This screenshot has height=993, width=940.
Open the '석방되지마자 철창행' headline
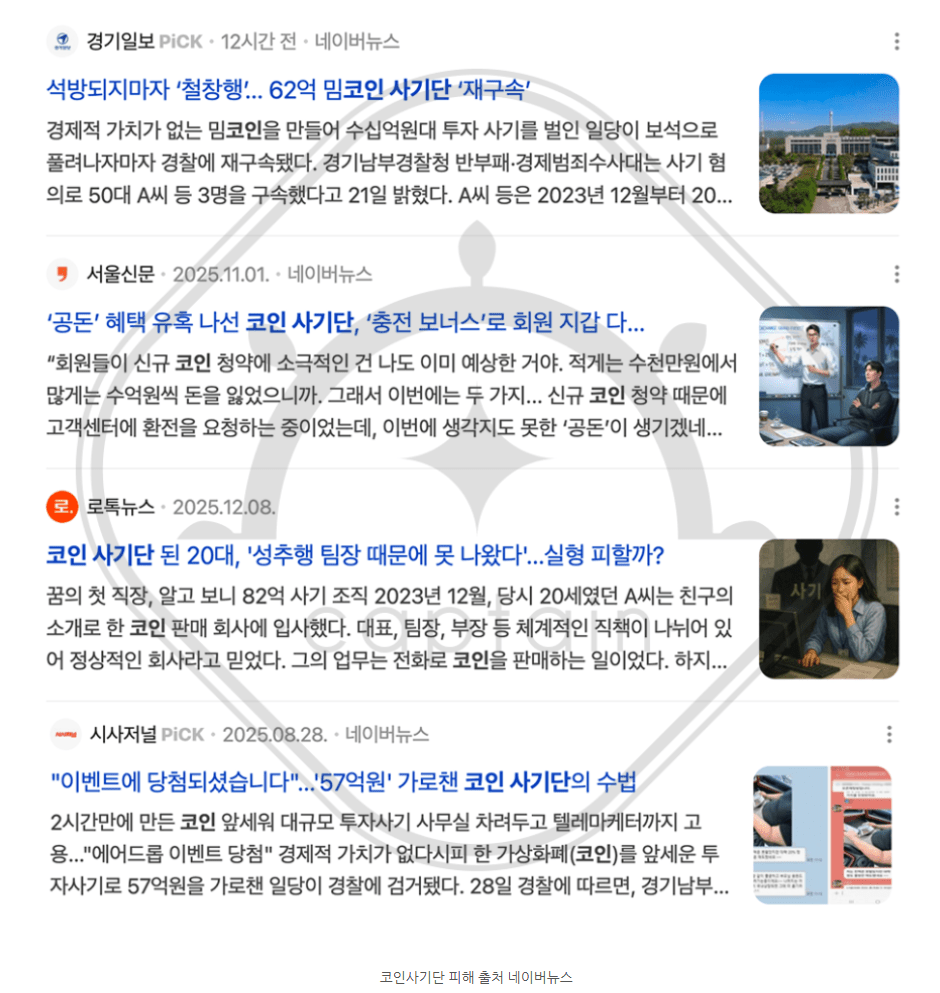(288, 91)
